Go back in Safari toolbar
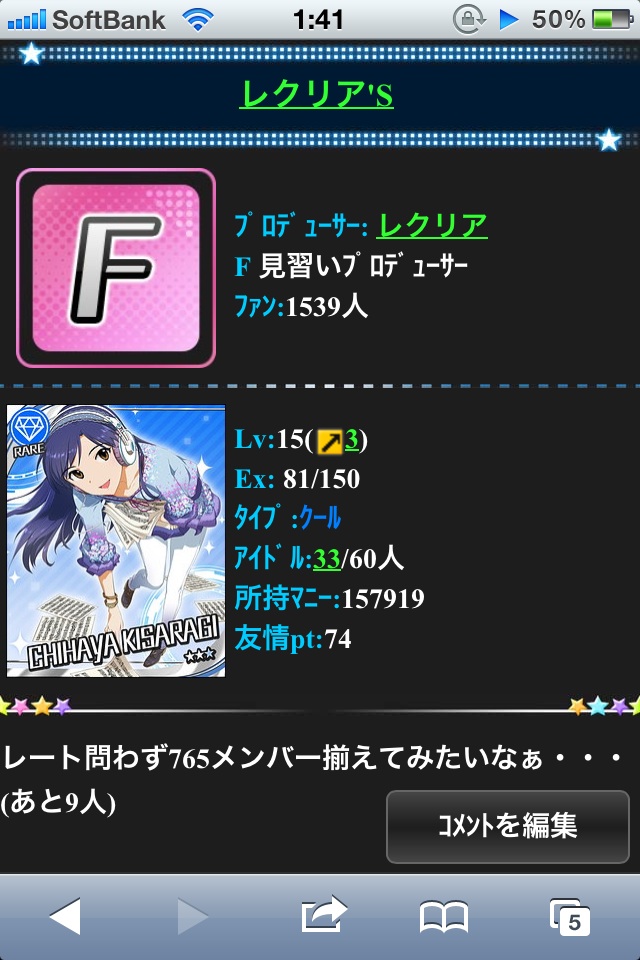The image size is (640, 960). tap(64, 916)
